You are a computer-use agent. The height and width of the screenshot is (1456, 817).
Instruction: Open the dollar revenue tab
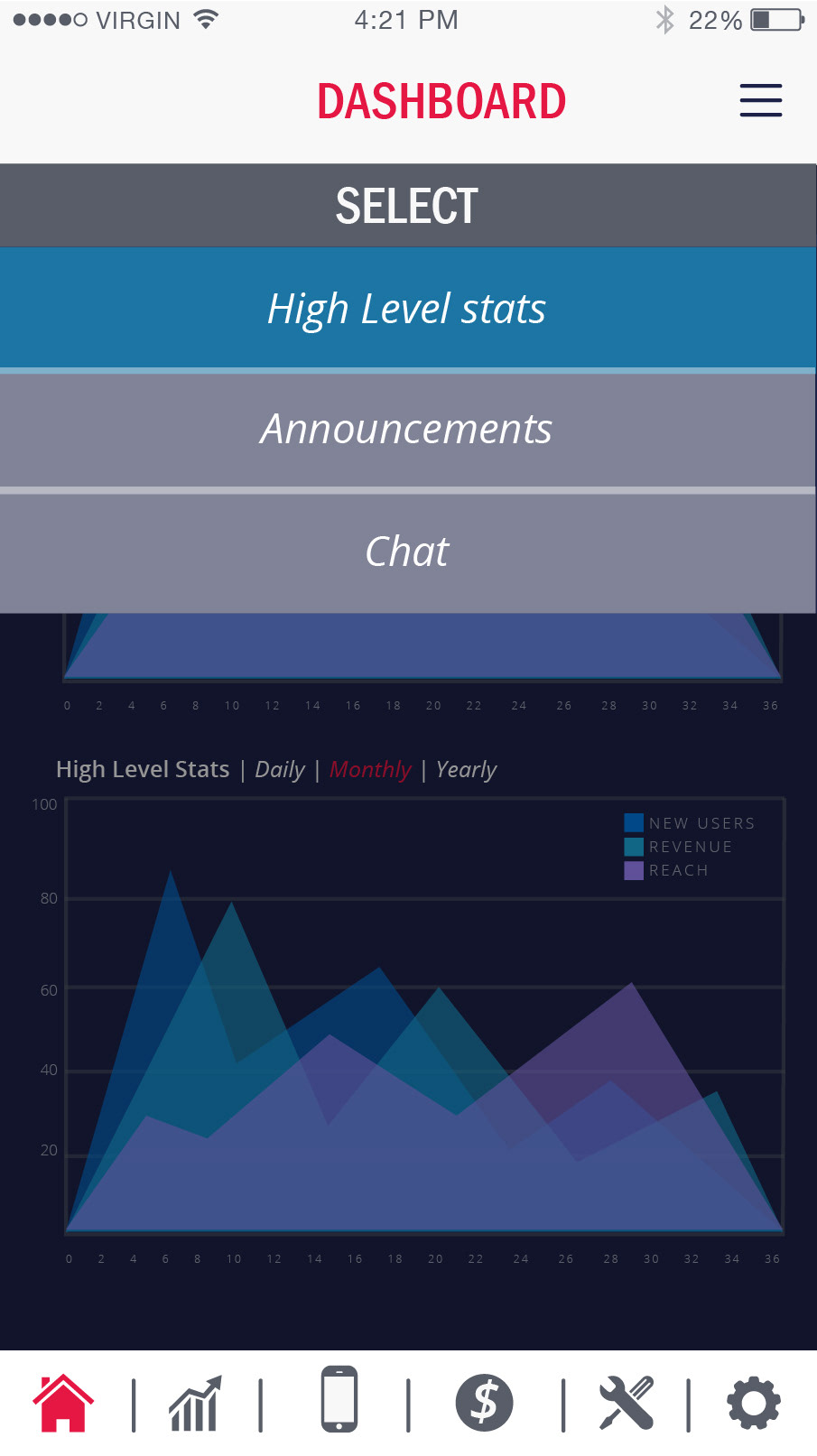click(485, 1403)
